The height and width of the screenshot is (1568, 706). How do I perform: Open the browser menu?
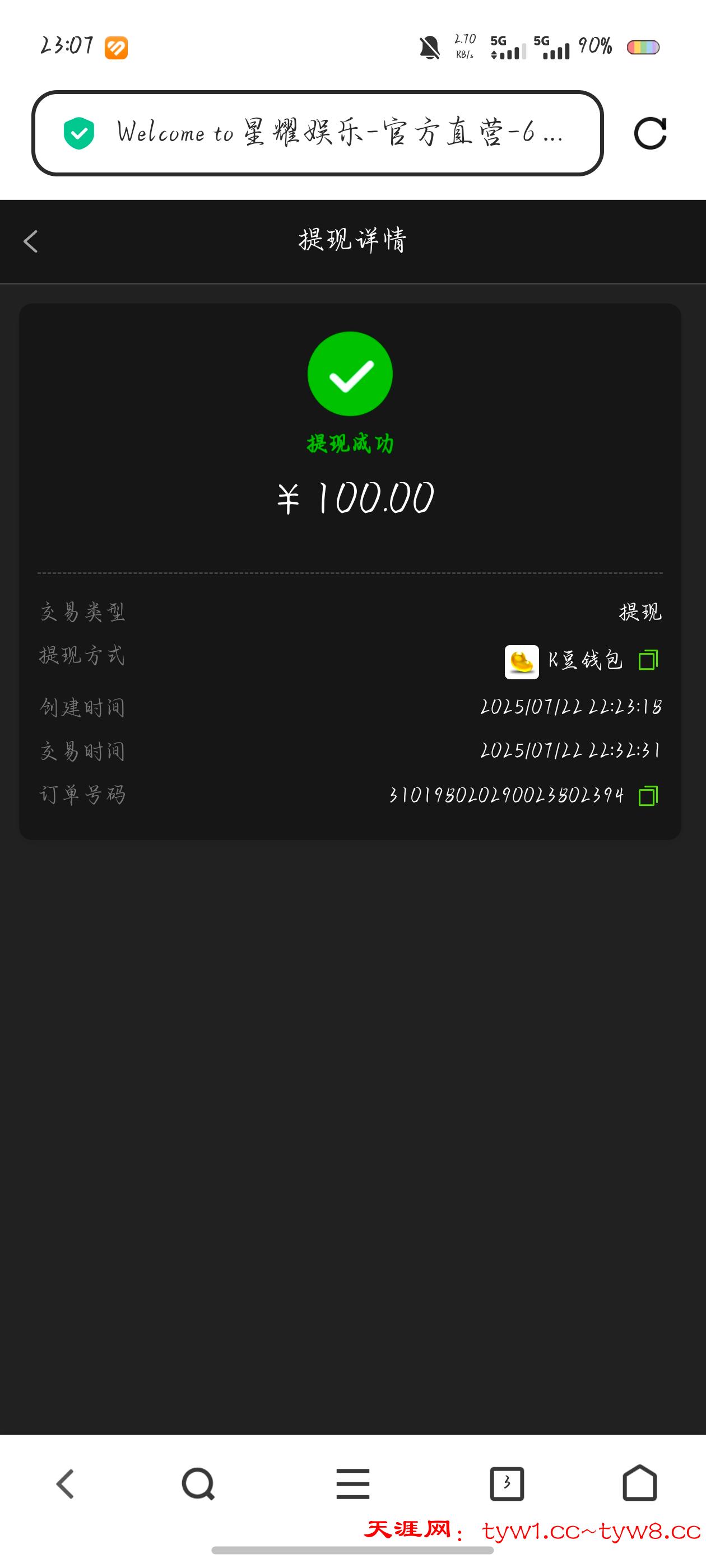pyautogui.click(x=352, y=1483)
